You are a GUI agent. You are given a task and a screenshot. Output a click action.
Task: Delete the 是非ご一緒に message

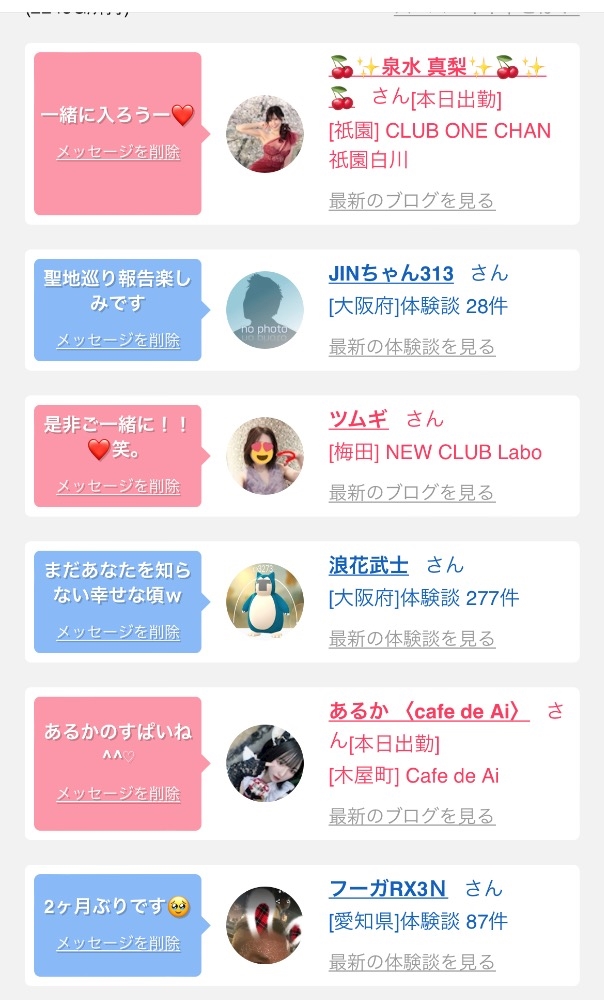[x=118, y=486]
